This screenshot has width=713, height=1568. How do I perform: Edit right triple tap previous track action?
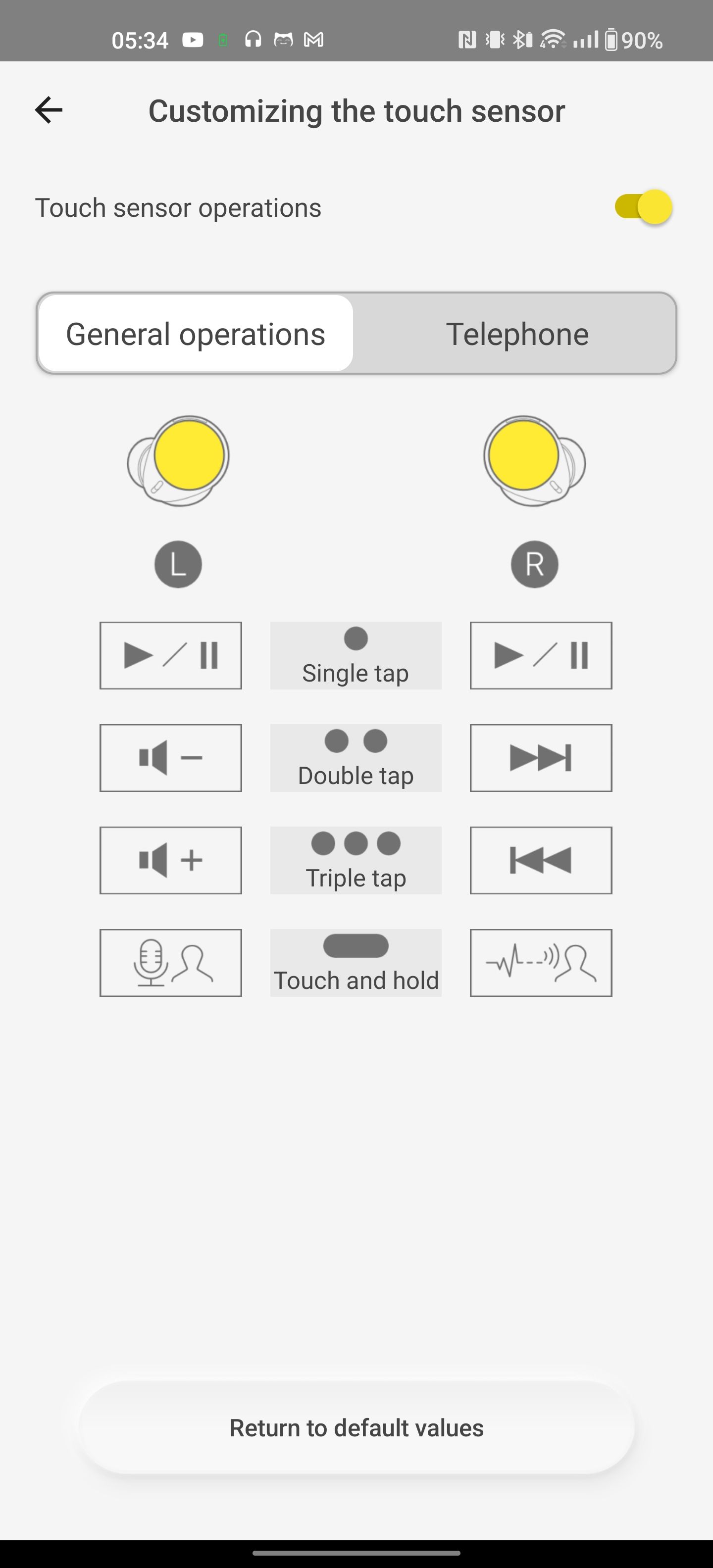click(x=541, y=860)
